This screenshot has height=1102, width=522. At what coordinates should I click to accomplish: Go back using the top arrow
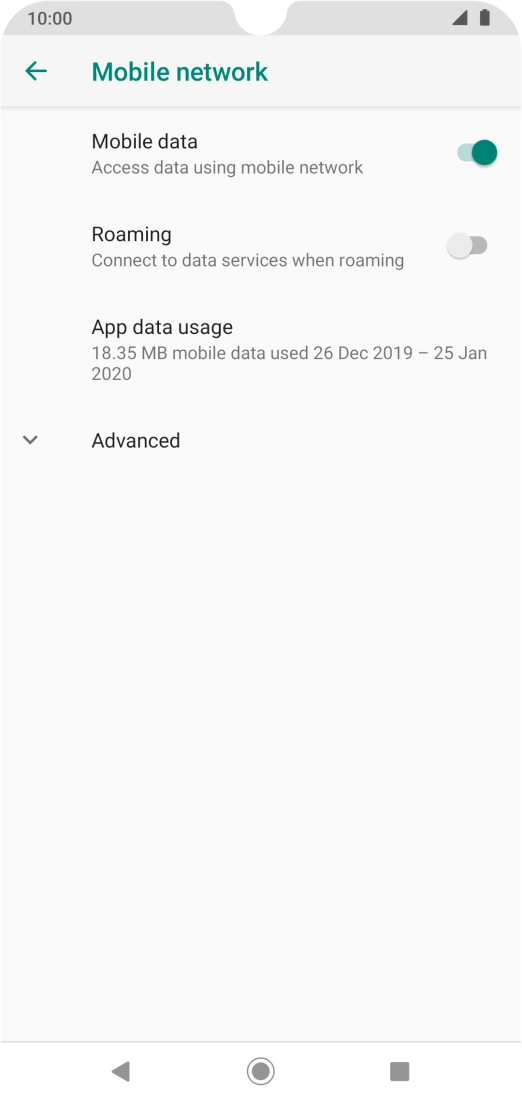pos(36,71)
